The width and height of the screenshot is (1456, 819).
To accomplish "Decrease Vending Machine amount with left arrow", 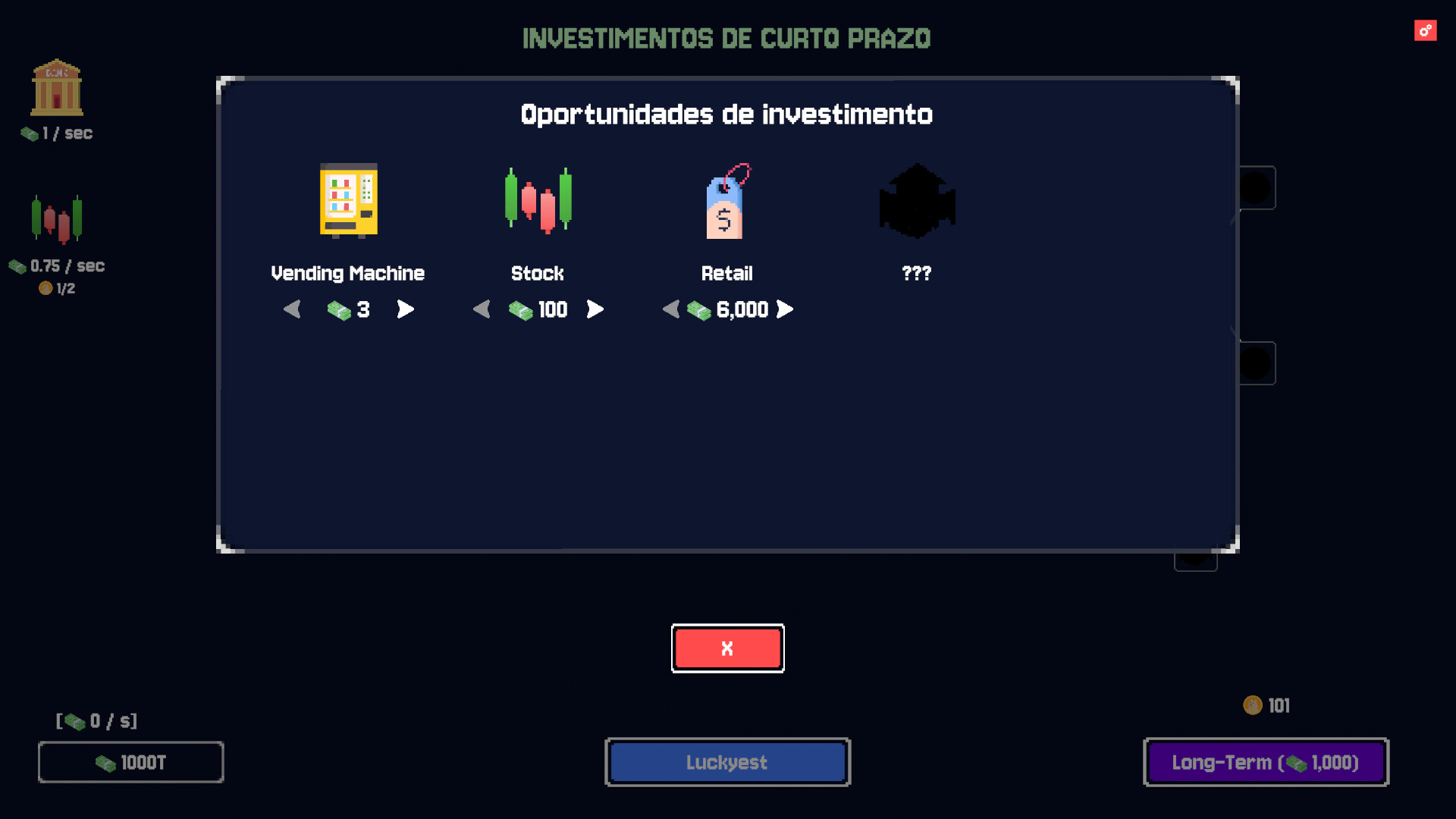I will [292, 309].
